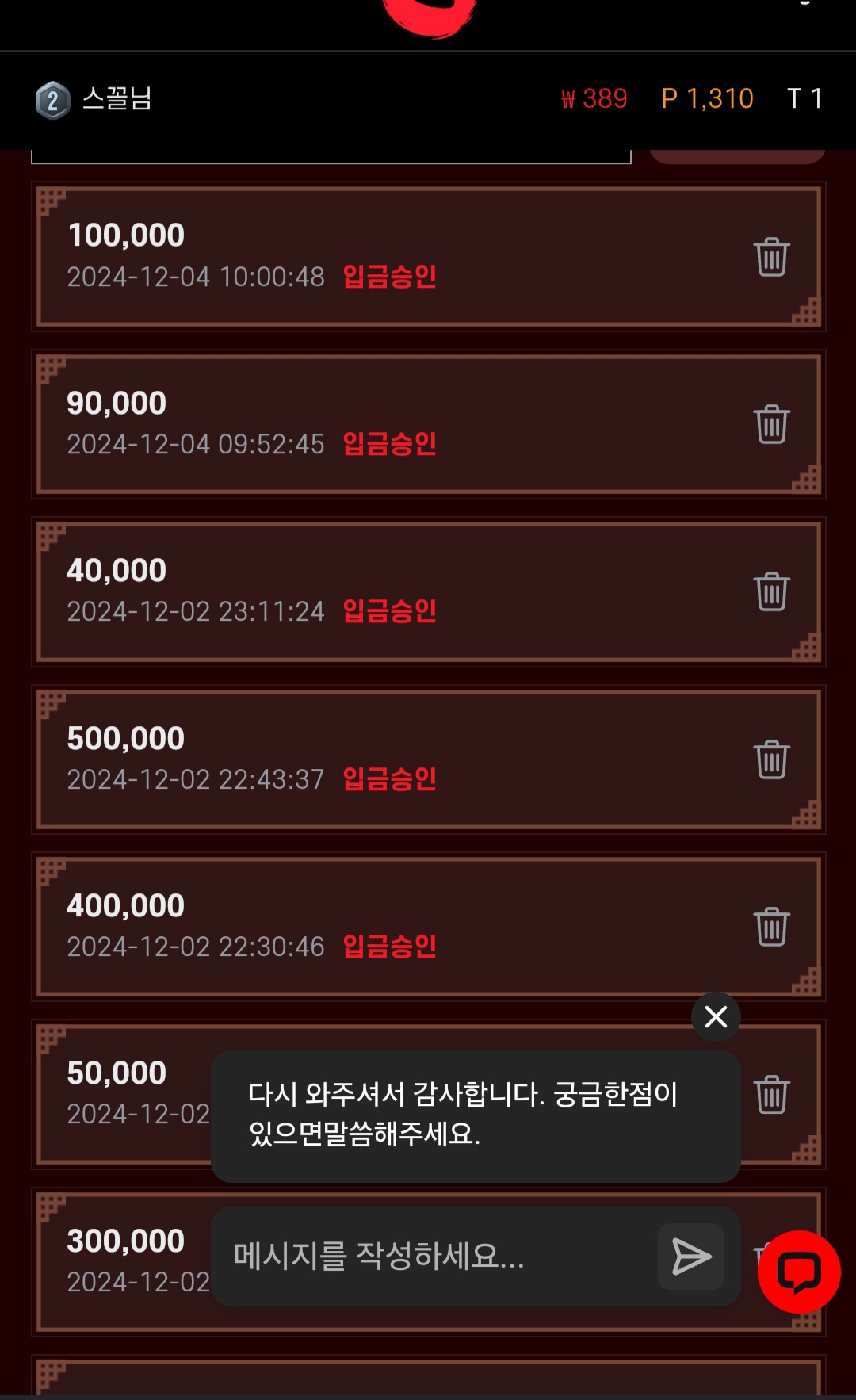
Task: Toggle the red live chat button
Action: pyautogui.click(x=799, y=1272)
